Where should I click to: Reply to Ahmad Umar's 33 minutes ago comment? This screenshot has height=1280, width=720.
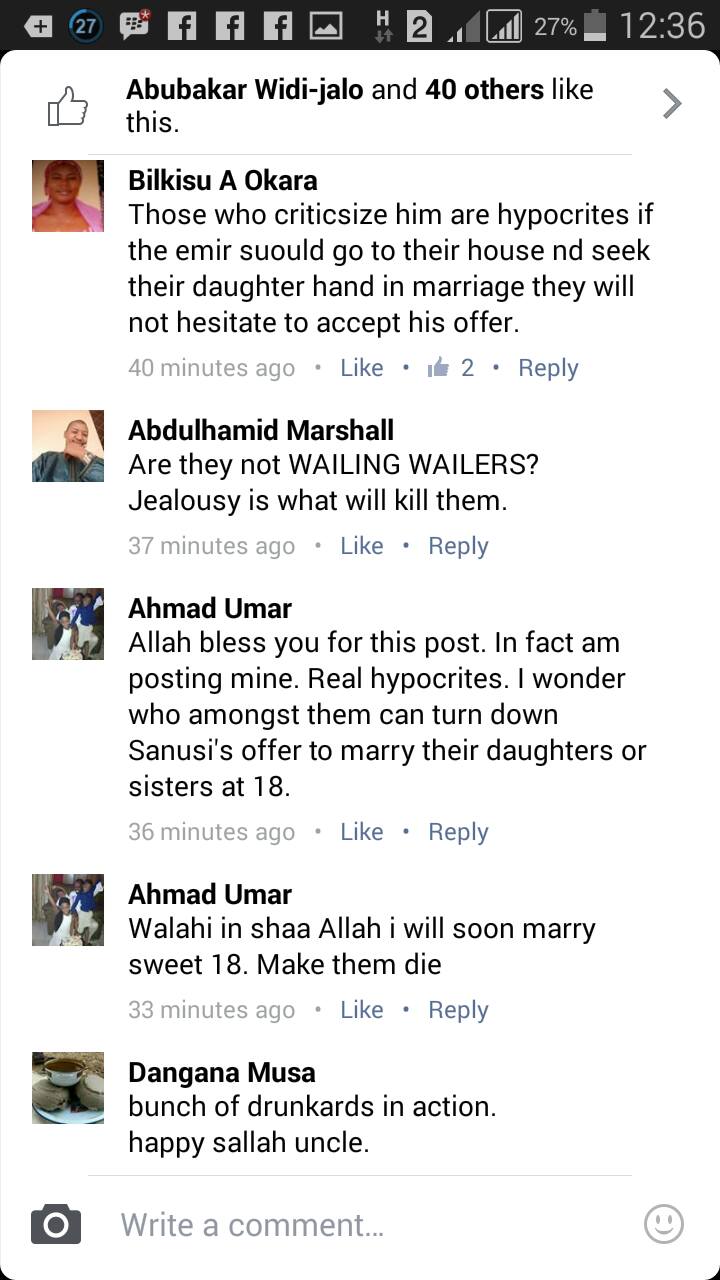(x=458, y=1010)
